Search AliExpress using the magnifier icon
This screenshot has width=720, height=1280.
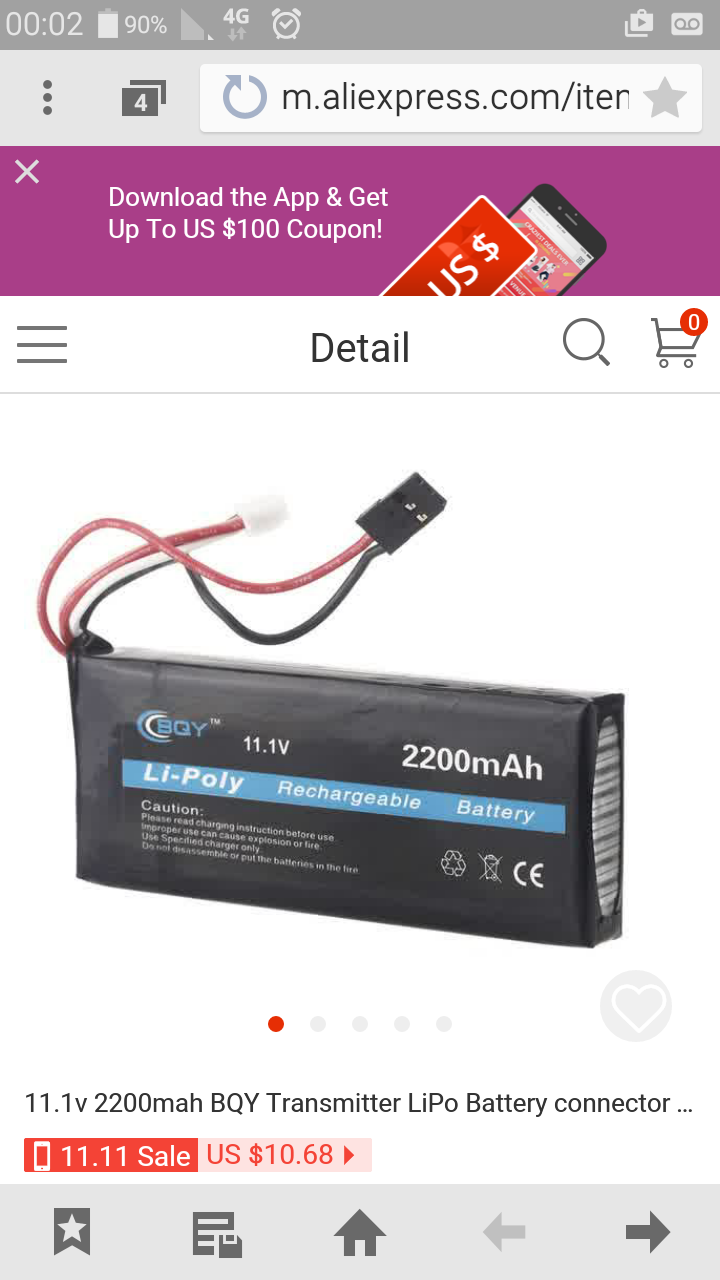[x=586, y=344]
